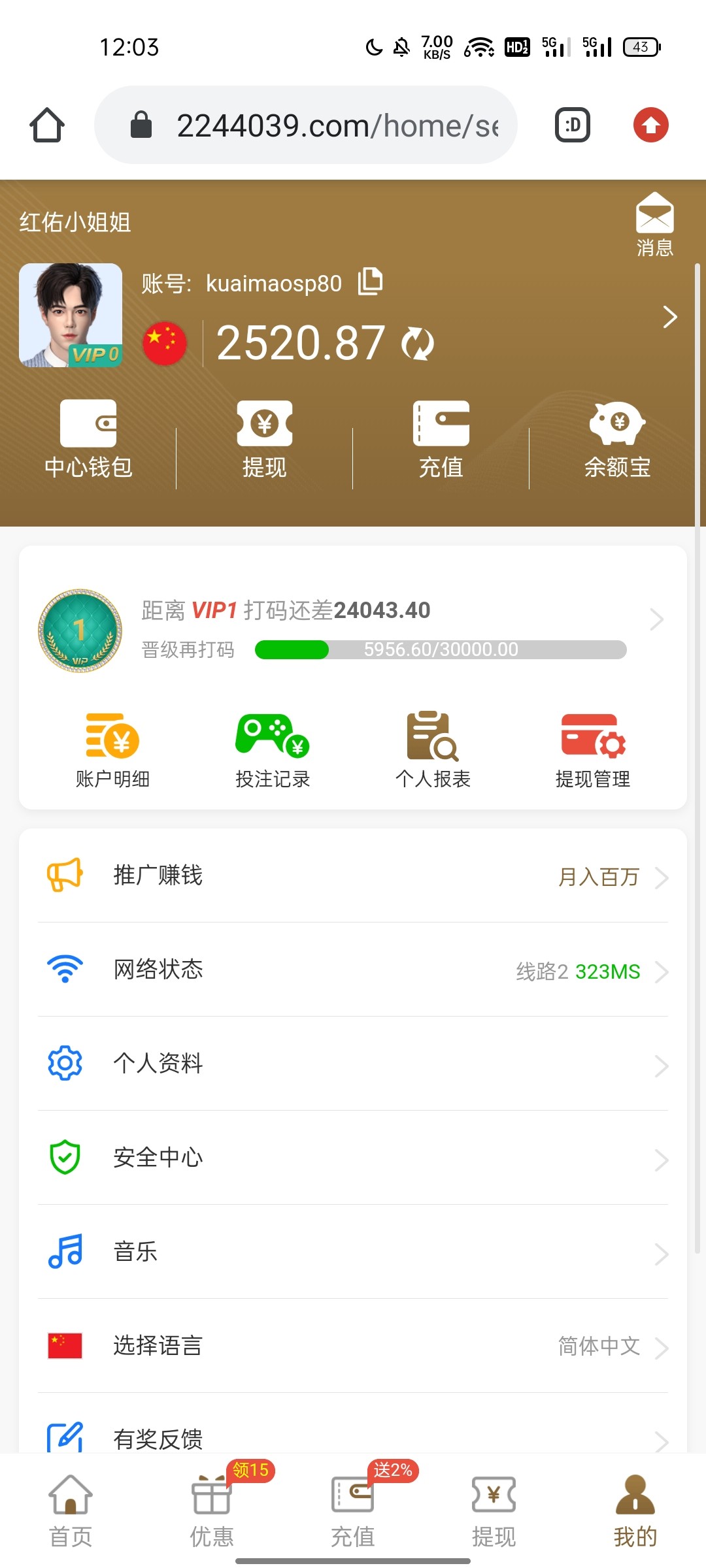Open 投注记录 betting records

pos(273,751)
